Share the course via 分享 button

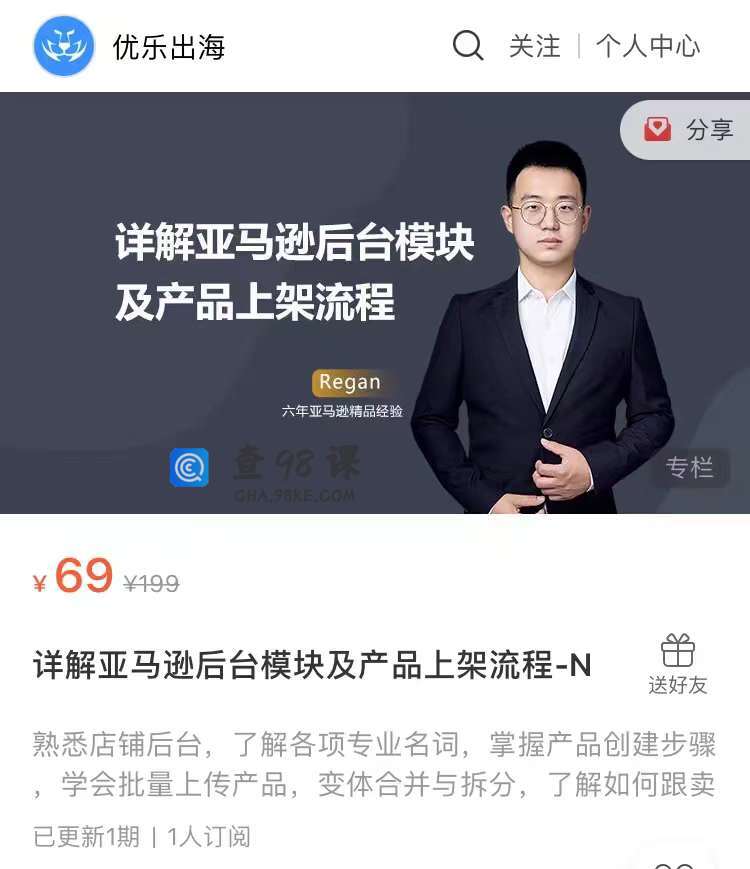pos(689,130)
